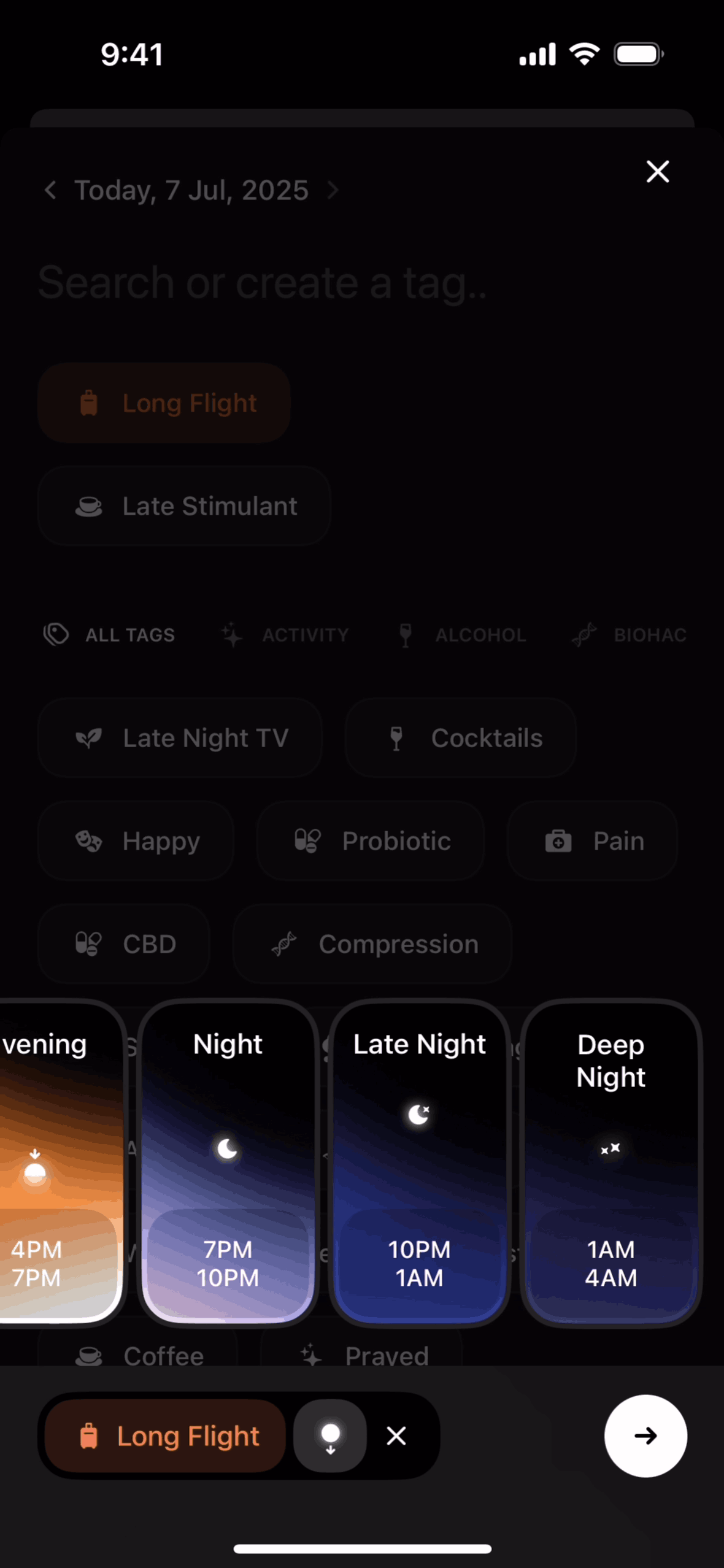This screenshot has width=724, height=1568.
Task: Close the tag picker sheet
Action: point(657,172)
